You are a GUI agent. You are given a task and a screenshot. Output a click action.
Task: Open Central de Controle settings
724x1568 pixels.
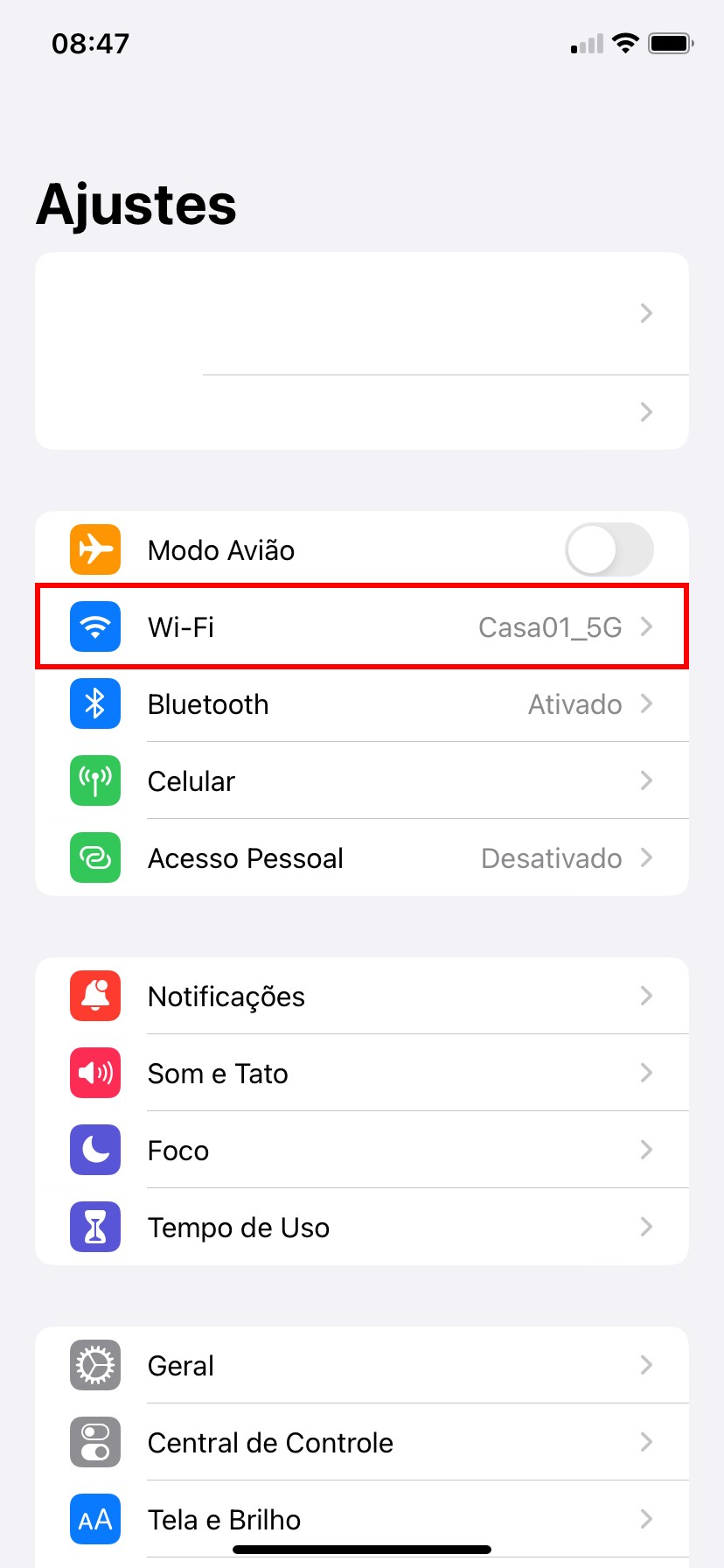pyautogui.click(x=362, y=1442)
